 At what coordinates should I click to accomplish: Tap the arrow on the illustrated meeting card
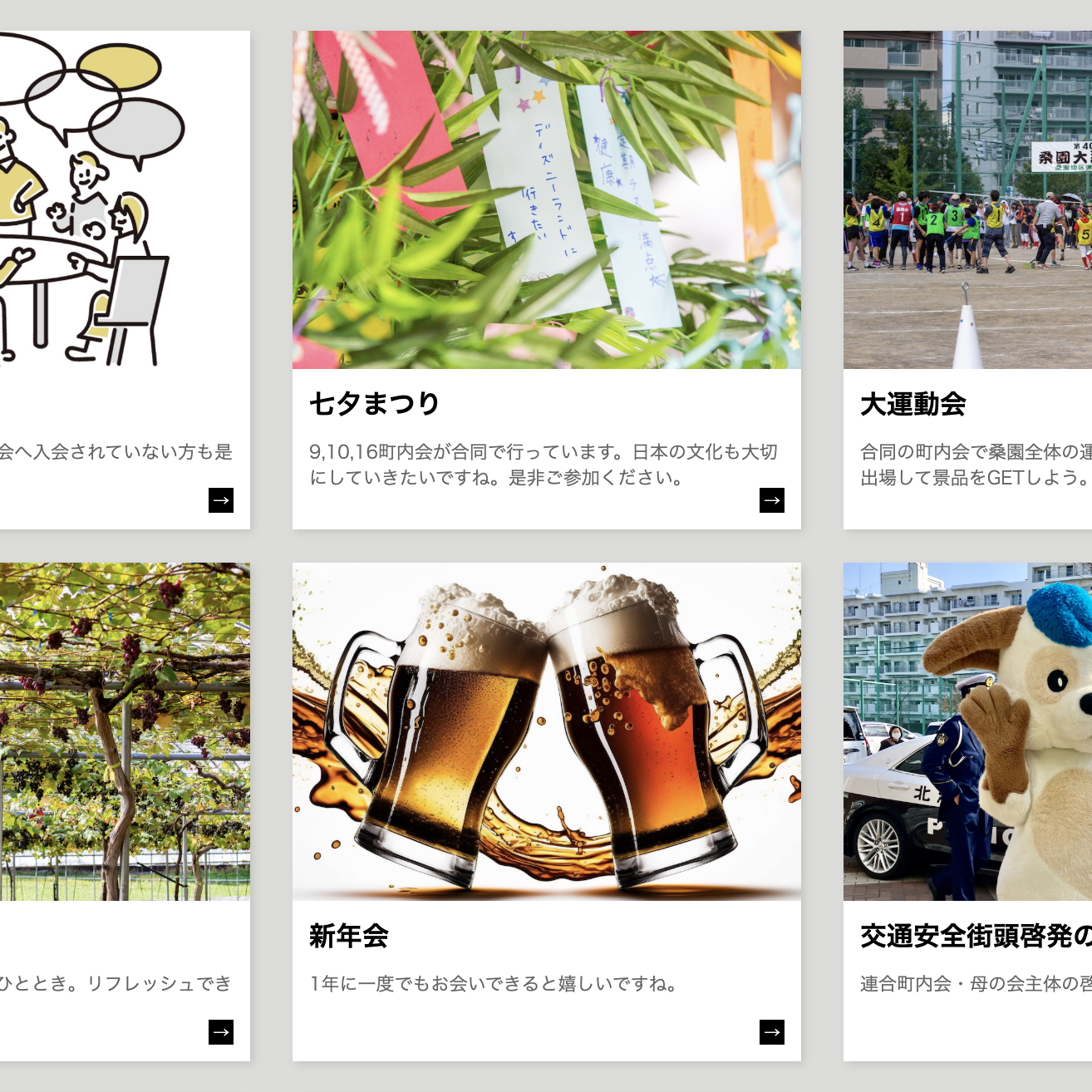click(x=220, y=500)
